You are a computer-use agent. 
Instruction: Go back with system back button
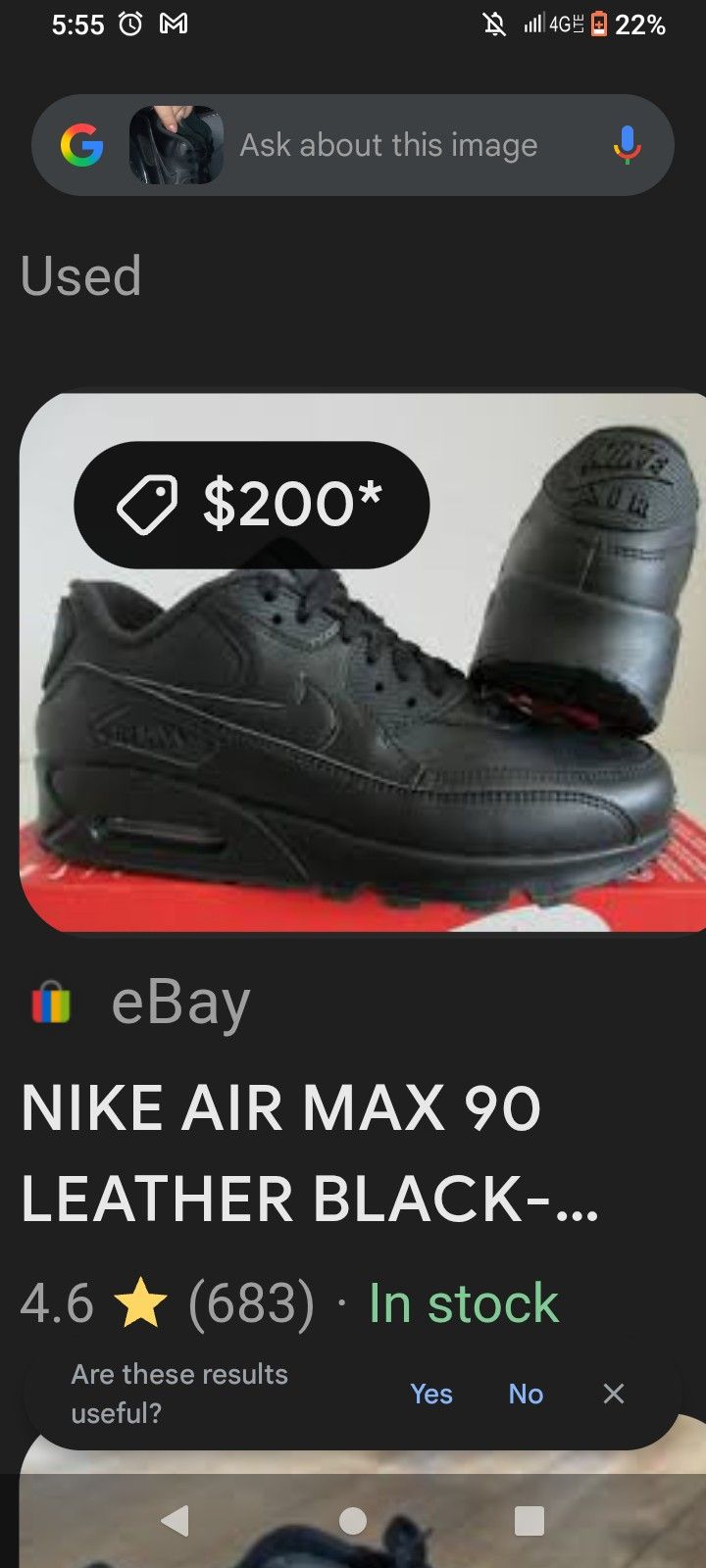click(175, 1520)
